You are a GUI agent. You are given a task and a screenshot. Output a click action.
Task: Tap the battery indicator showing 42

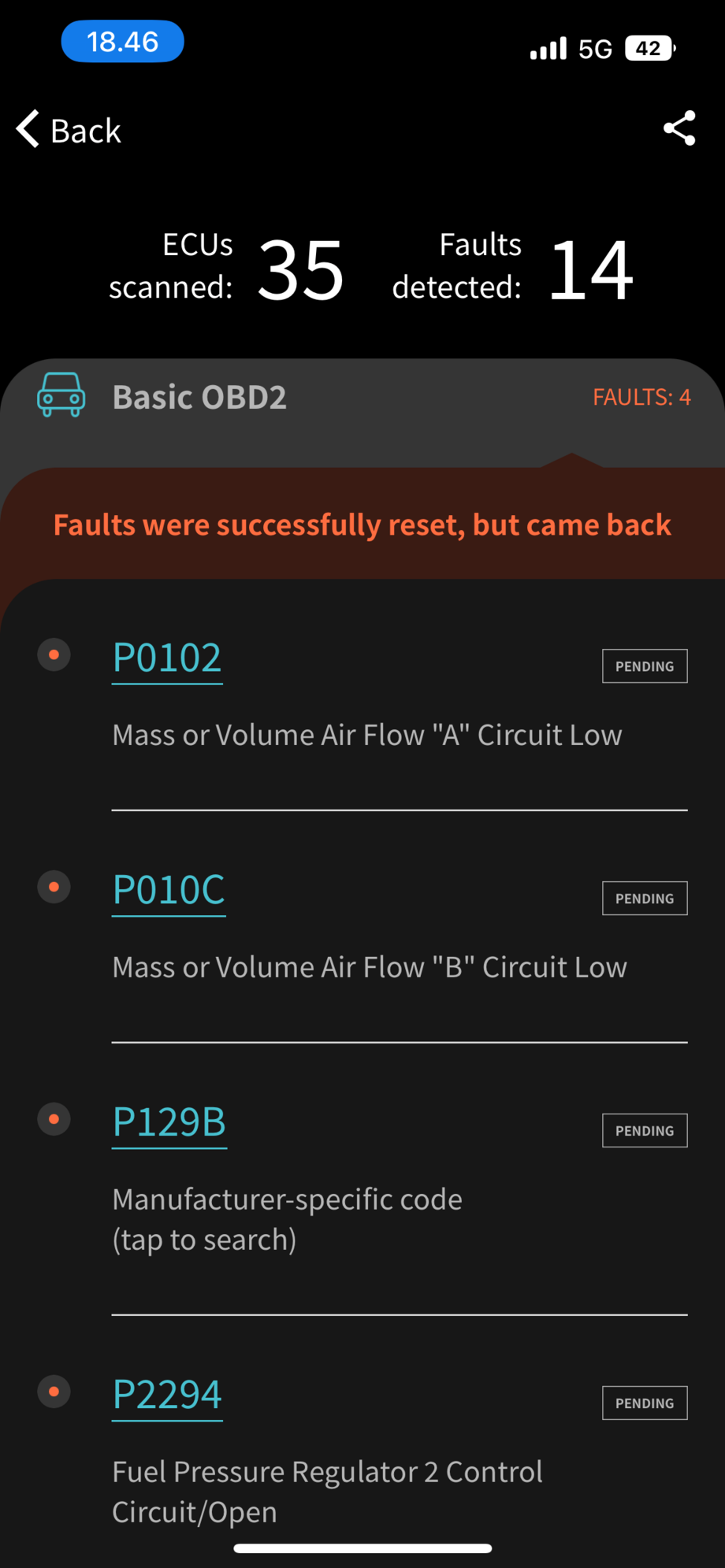[648, 48]
